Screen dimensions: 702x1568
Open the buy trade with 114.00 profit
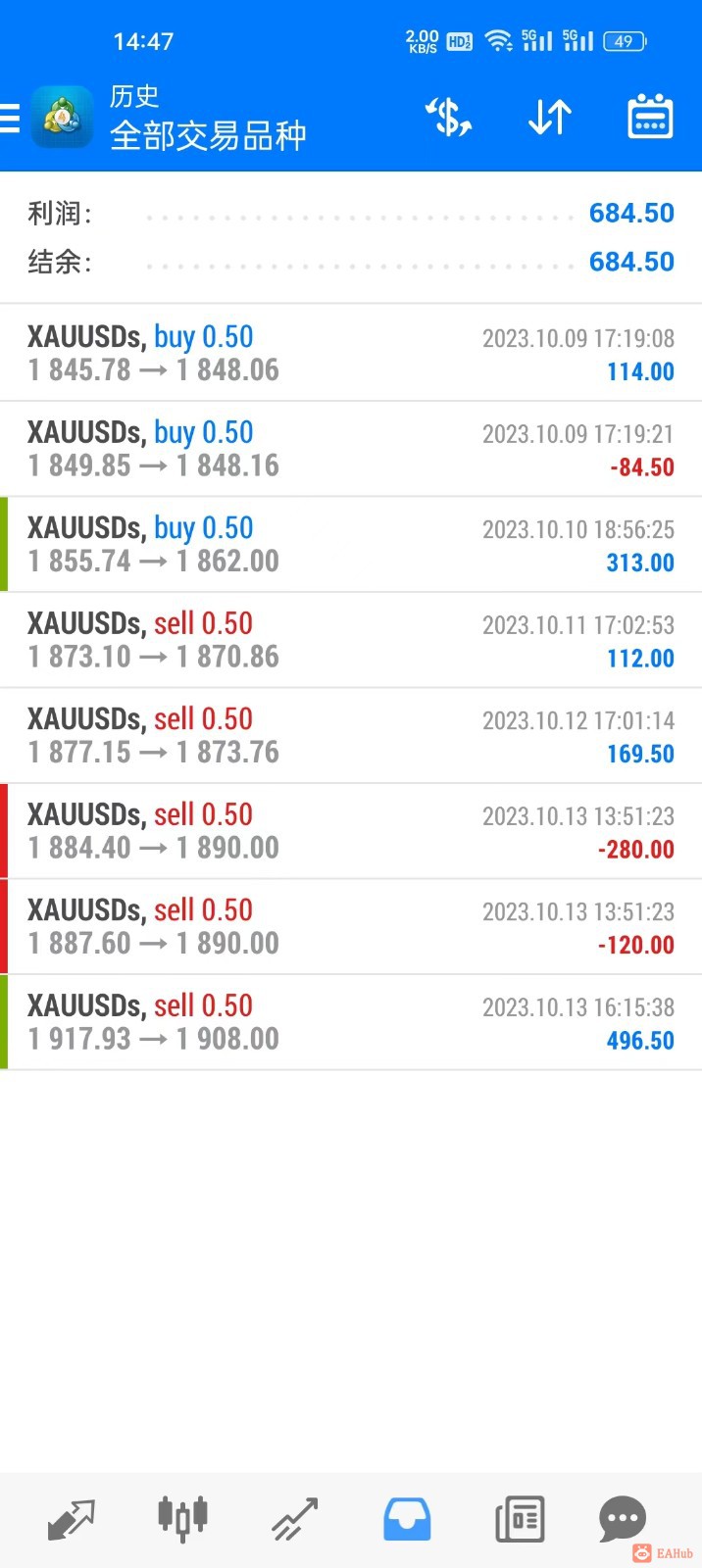[351, 353]
